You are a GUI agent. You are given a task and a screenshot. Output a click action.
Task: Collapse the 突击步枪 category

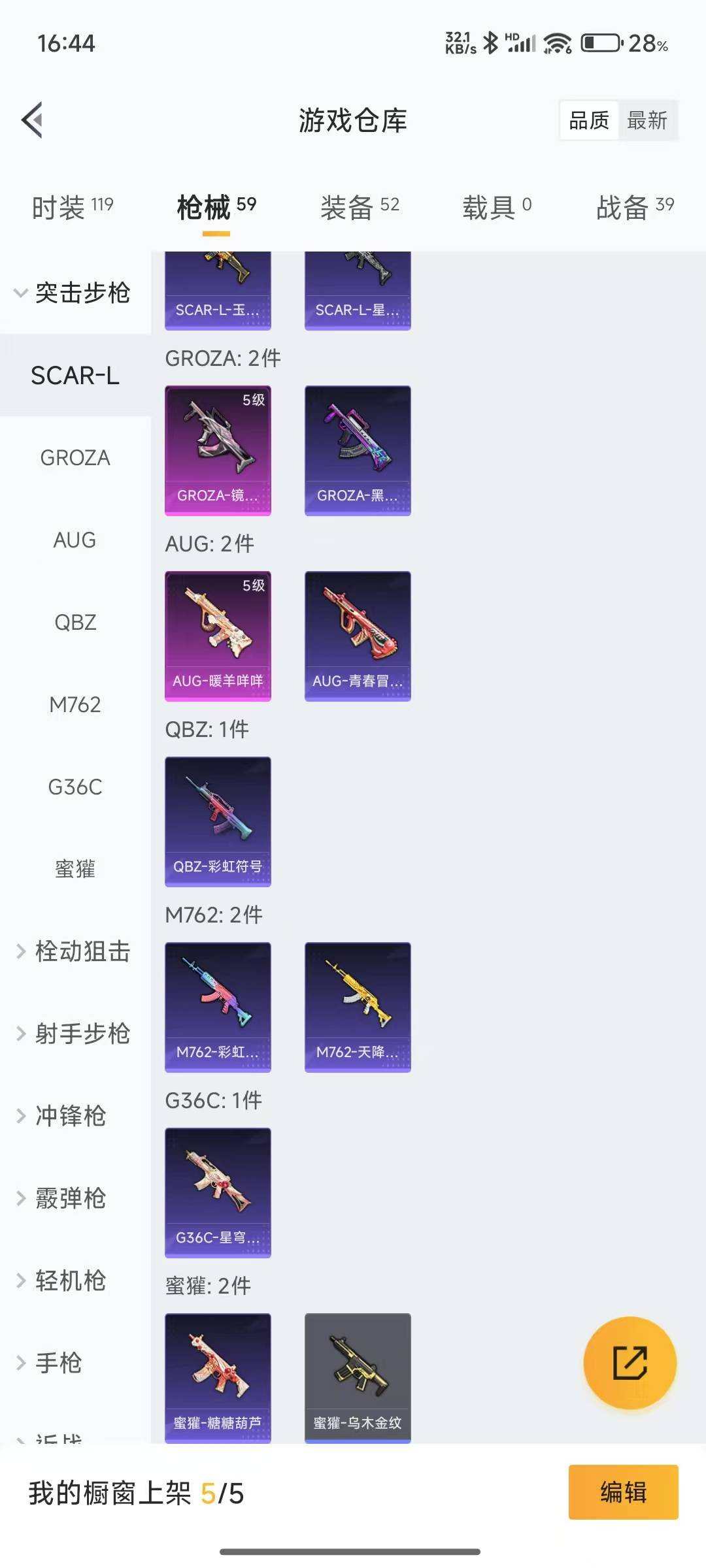click(x=74, y=293)
